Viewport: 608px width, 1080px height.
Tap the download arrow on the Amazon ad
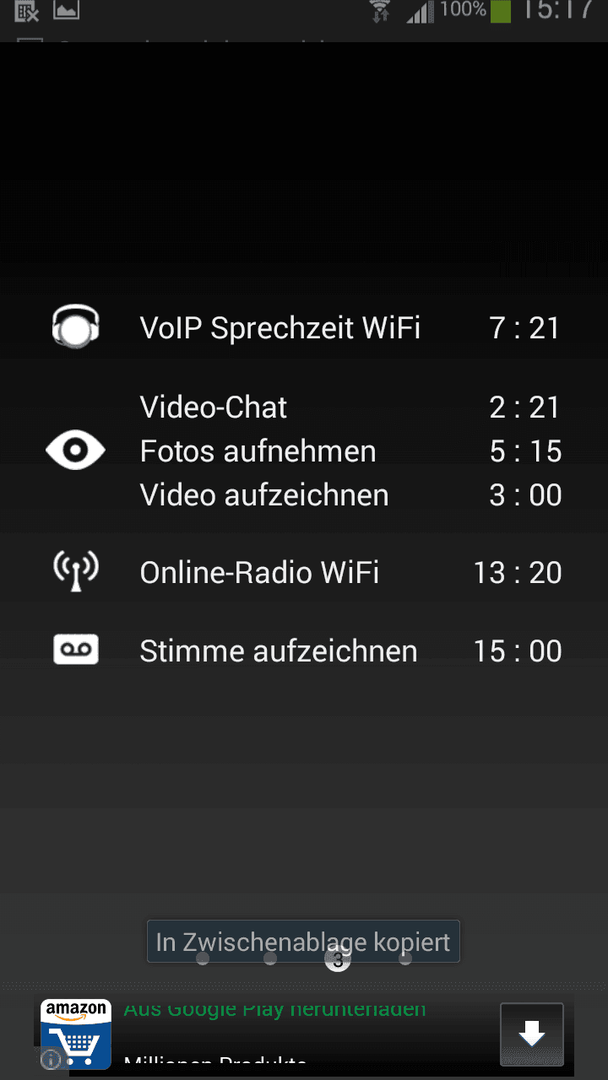point(532,1035)
